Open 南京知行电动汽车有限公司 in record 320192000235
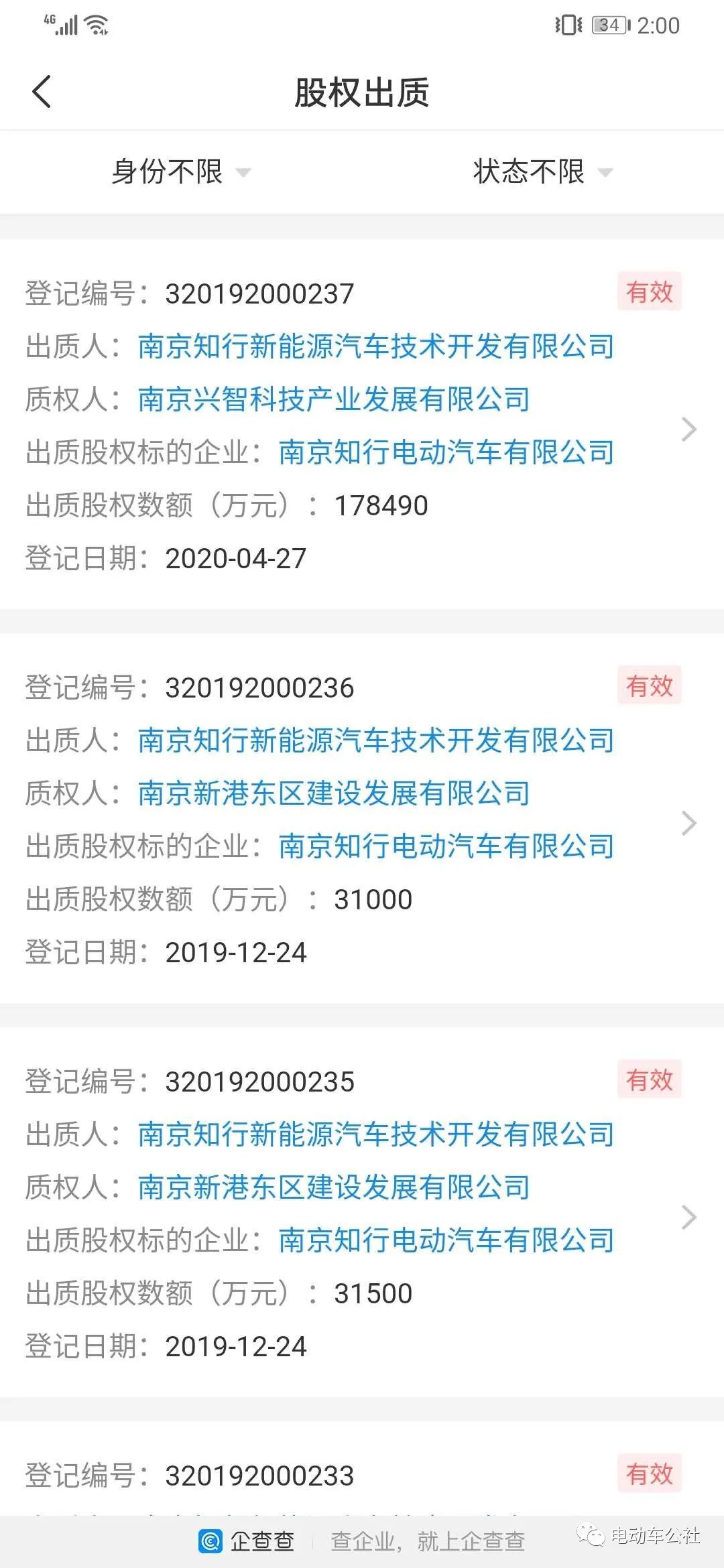This screenshot has height=1568, width=724. point(446,1240)
